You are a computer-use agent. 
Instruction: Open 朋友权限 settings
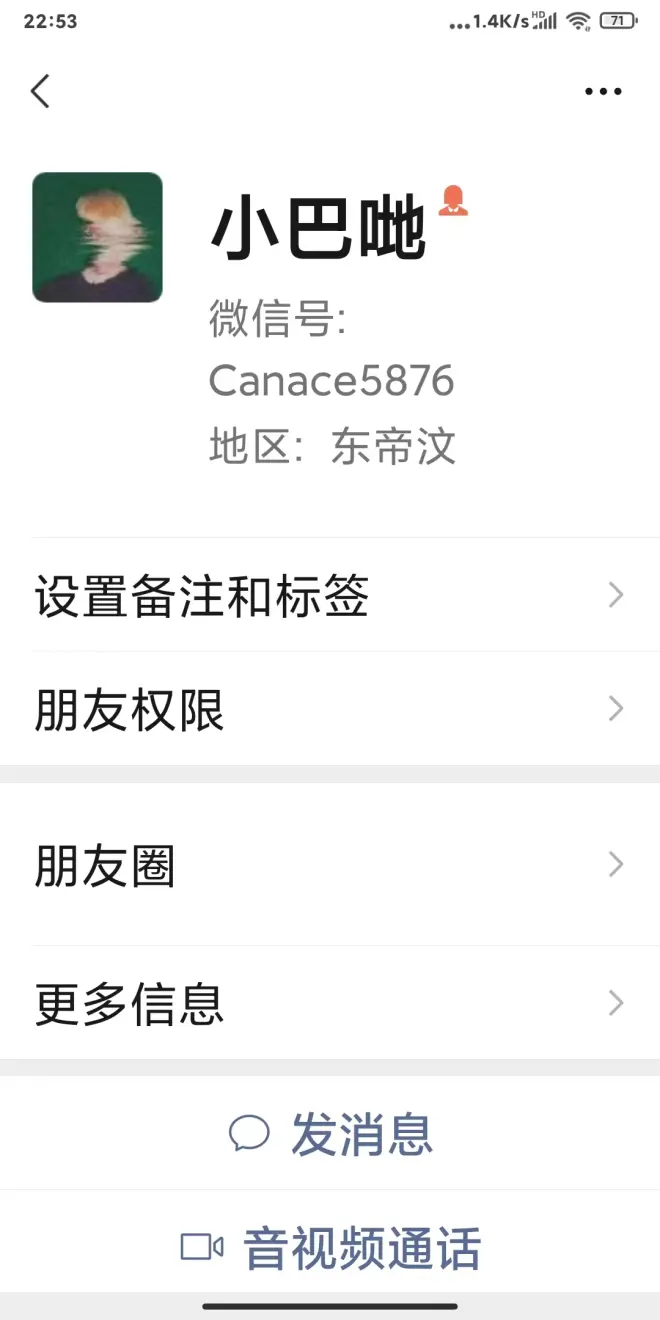(x=330, y=710)
